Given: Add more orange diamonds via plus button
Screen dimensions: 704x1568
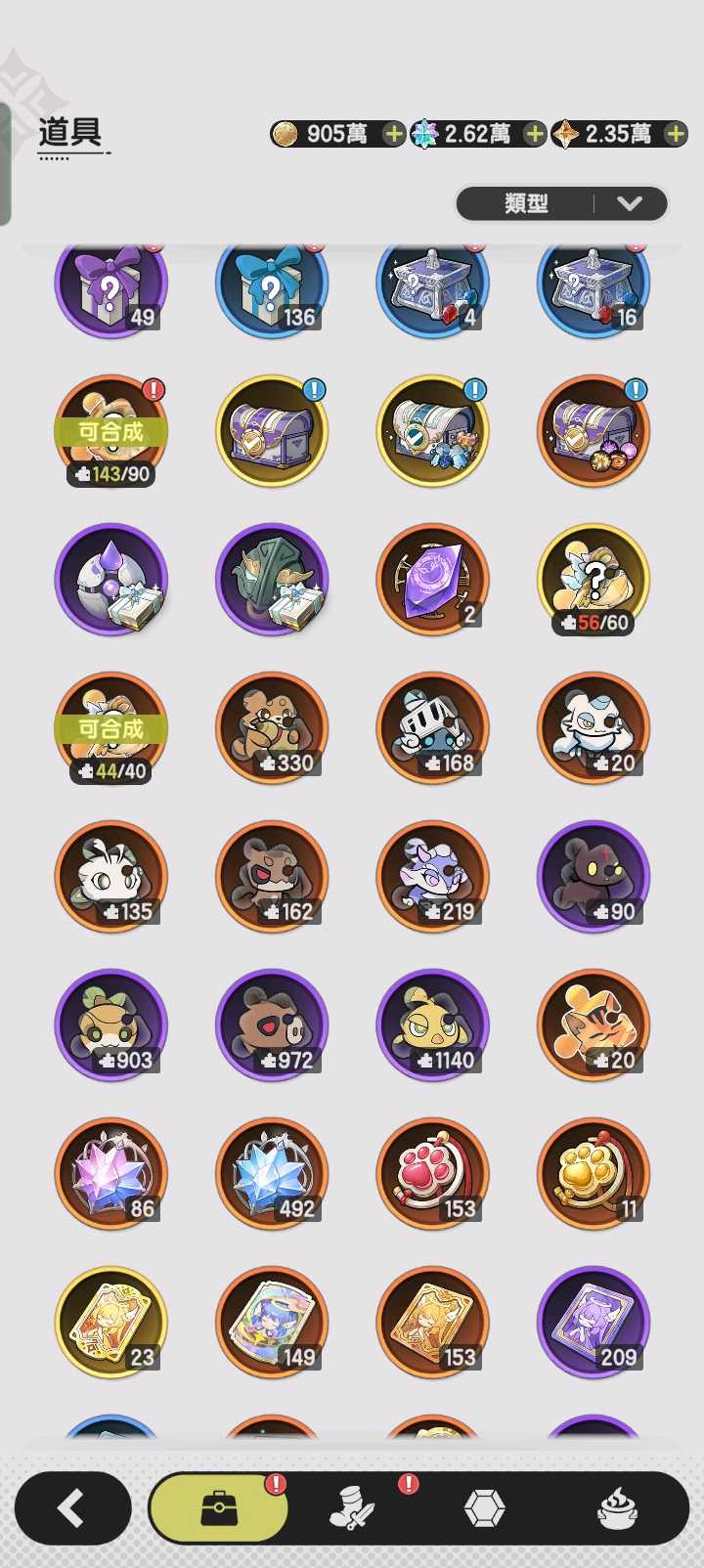Looking at the screenshot, I should 676,134.
